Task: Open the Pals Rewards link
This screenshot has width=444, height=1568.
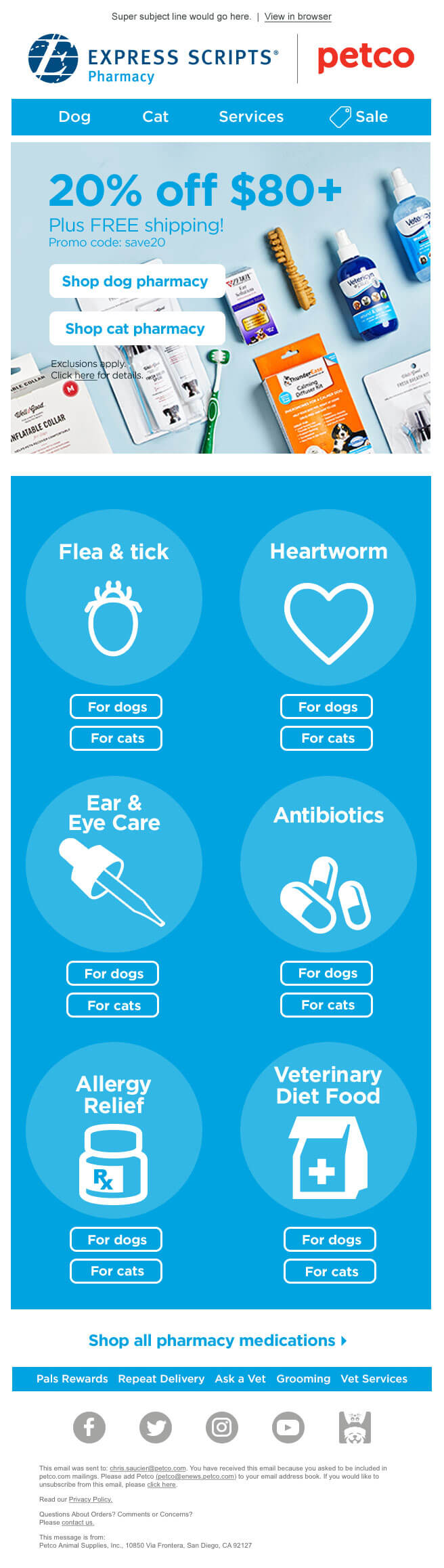Action: pyautogui.click(x=72, y=1378)
